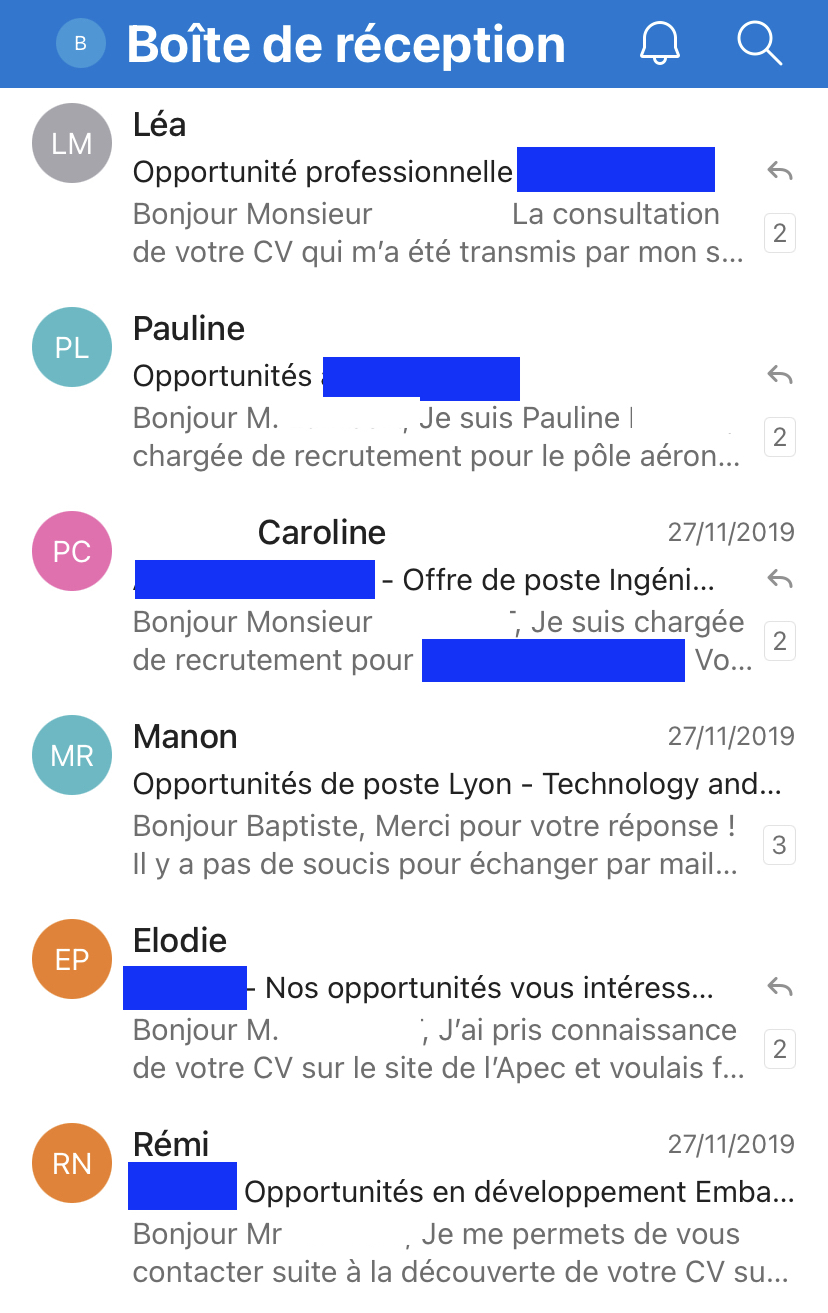The width and height of the screenshot is (828, 1313).
Task: Select Rémi's orange contact avatar RN
Action: (x=71, y=1163)
